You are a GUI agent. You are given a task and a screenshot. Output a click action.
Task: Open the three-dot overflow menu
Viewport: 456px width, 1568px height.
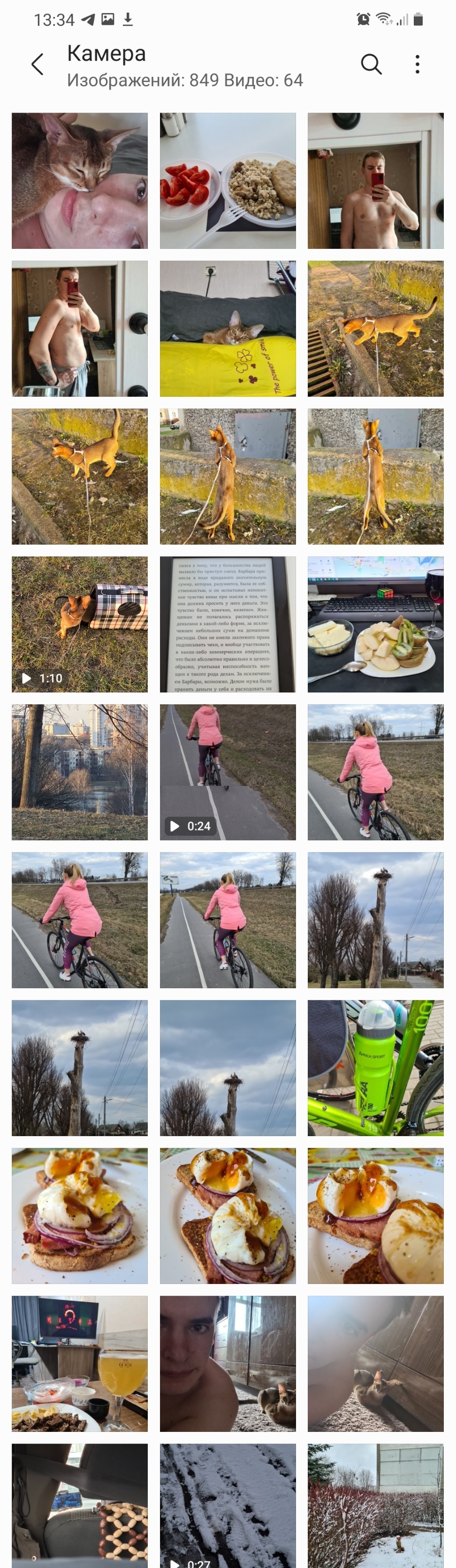(x=417, y=64)
